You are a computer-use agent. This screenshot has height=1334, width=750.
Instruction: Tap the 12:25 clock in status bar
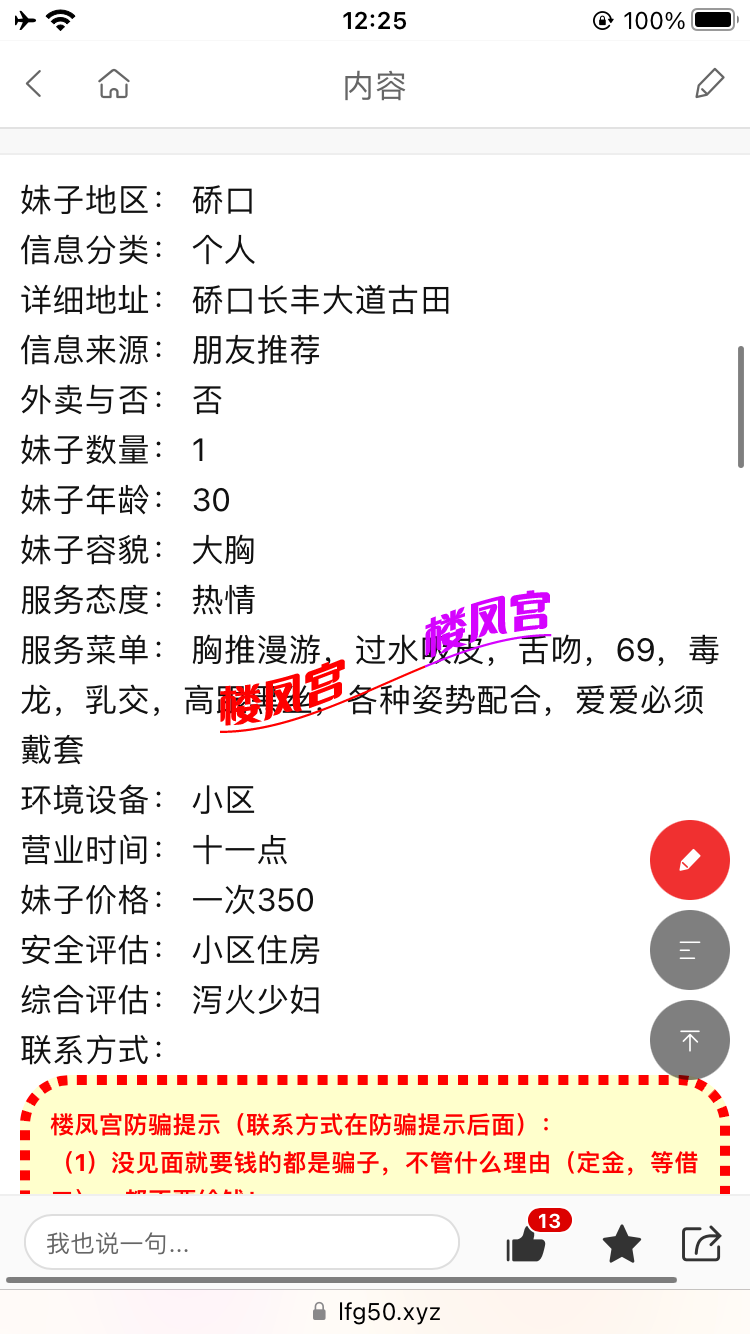(x=375, y=19)
